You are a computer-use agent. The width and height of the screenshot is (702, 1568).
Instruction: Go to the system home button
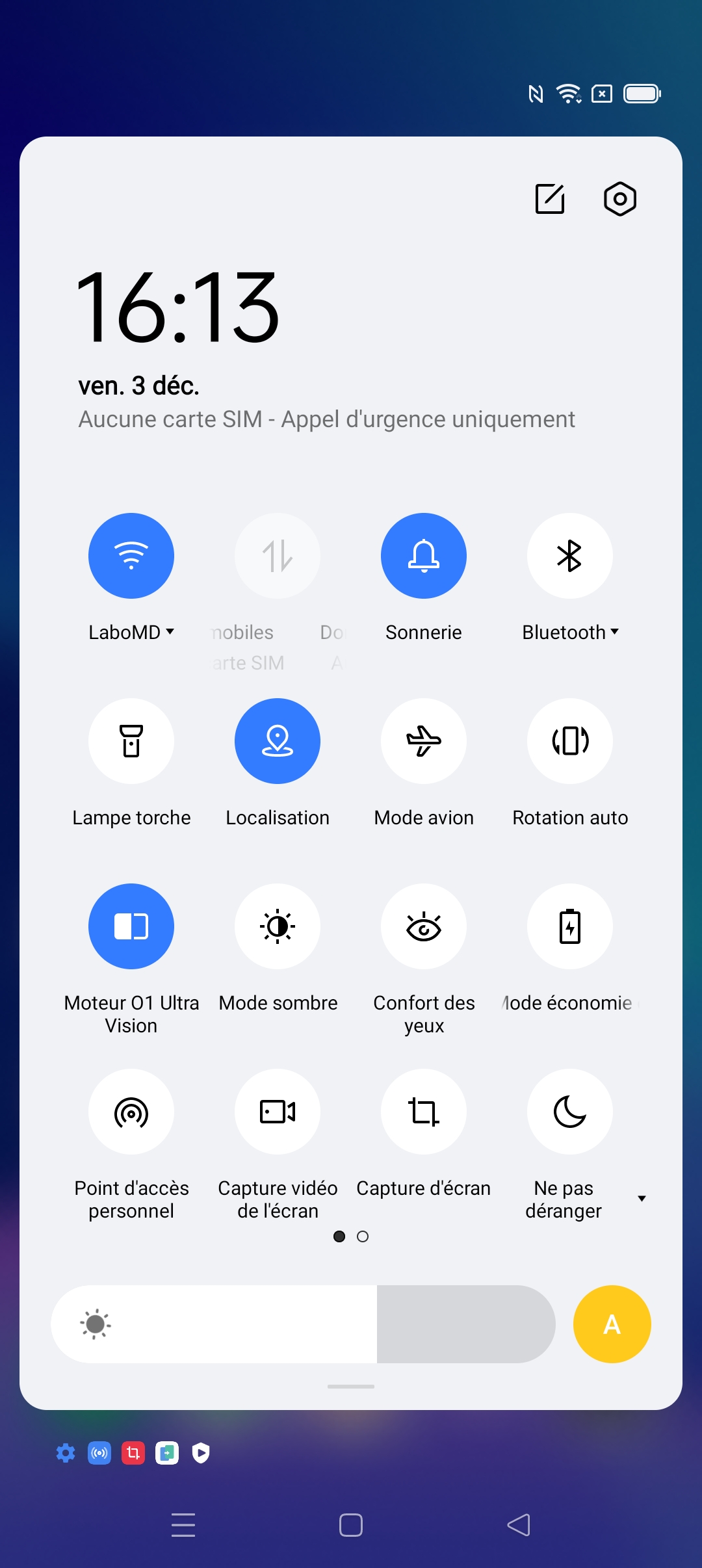351,1525
